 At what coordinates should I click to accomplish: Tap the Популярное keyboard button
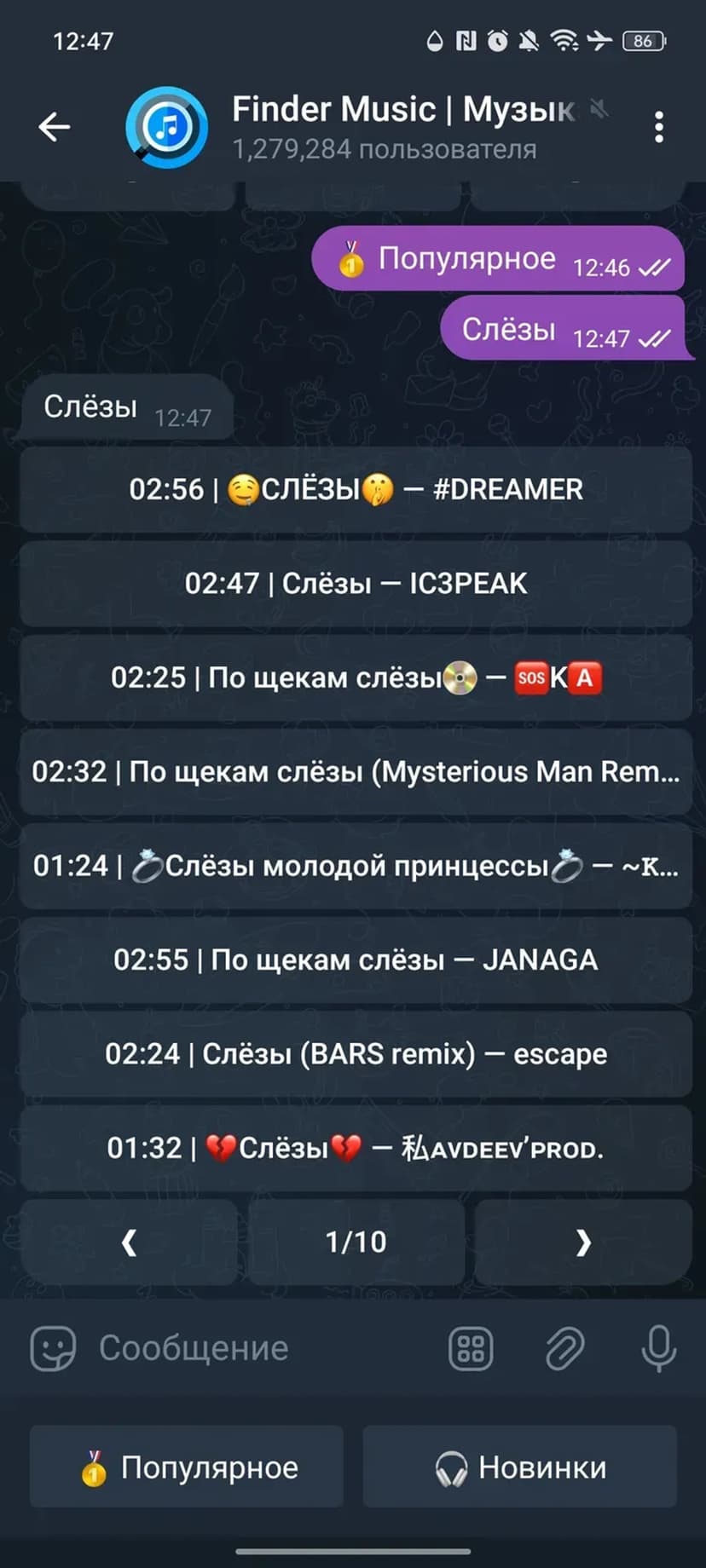(x=187, y=1467)
